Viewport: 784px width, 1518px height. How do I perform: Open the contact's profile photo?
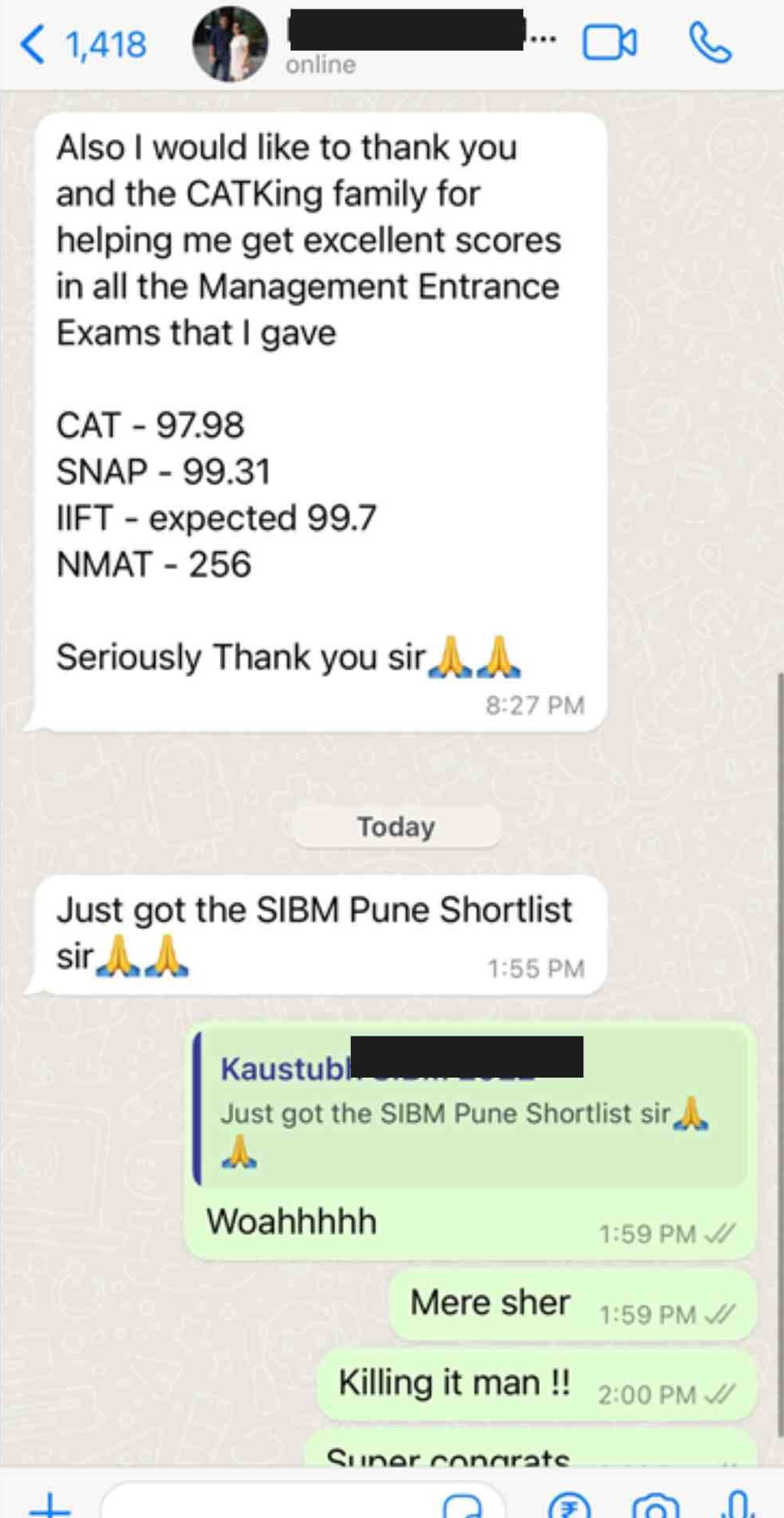(x=230, y=44)
